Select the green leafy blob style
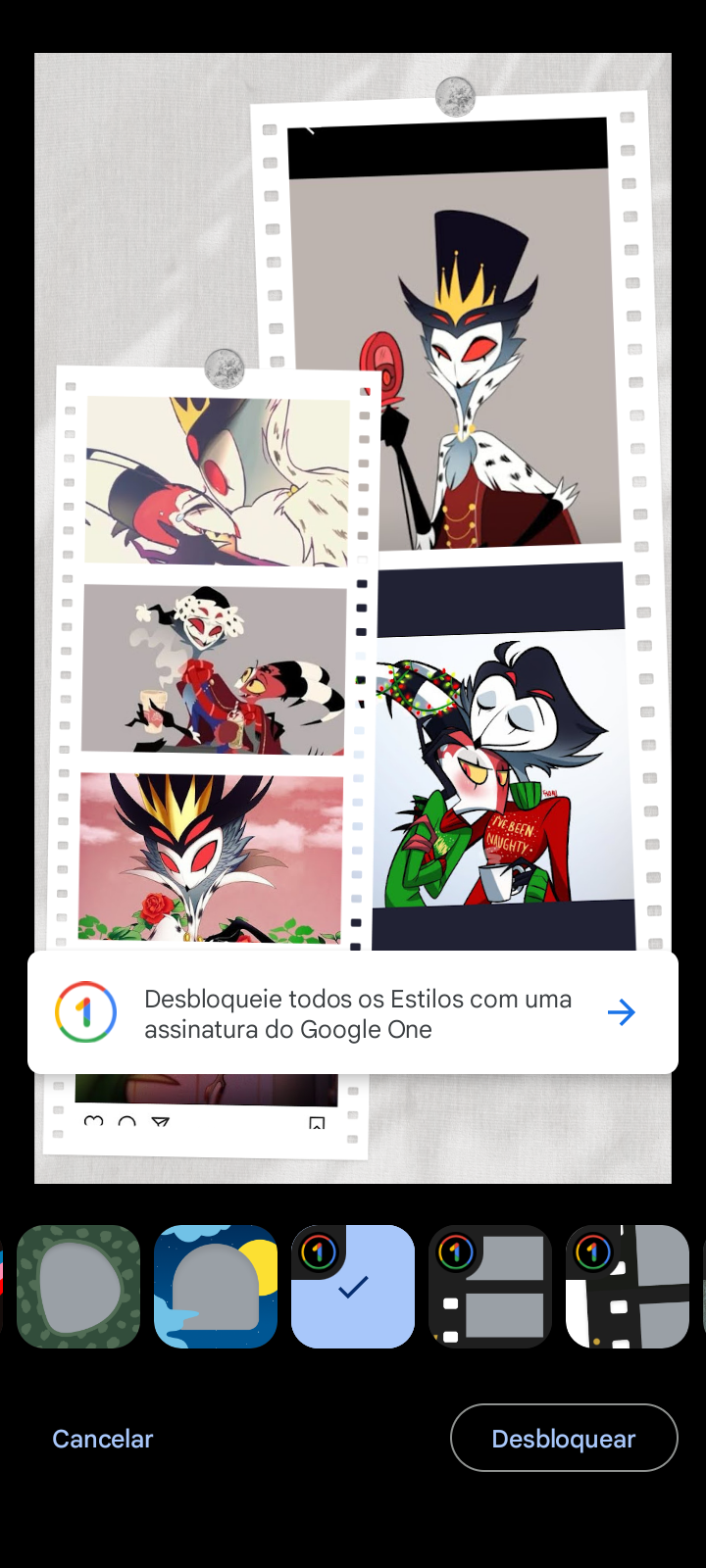 pos(78,1287)
